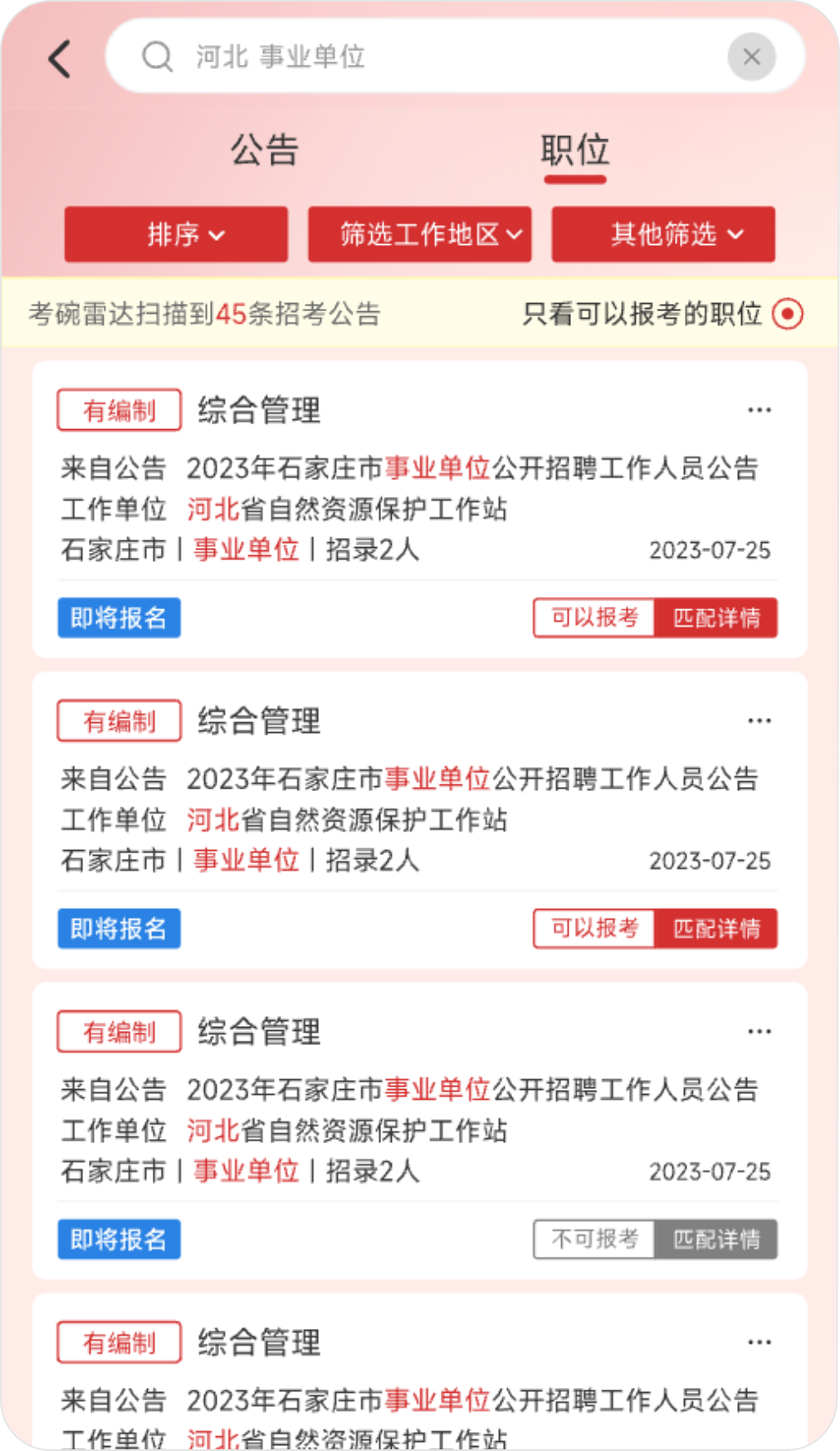Toggle 只看可以报考的职位 option
Viewport: 840px width, 1451px height.
pyautogui.click(x=787, y=314)
